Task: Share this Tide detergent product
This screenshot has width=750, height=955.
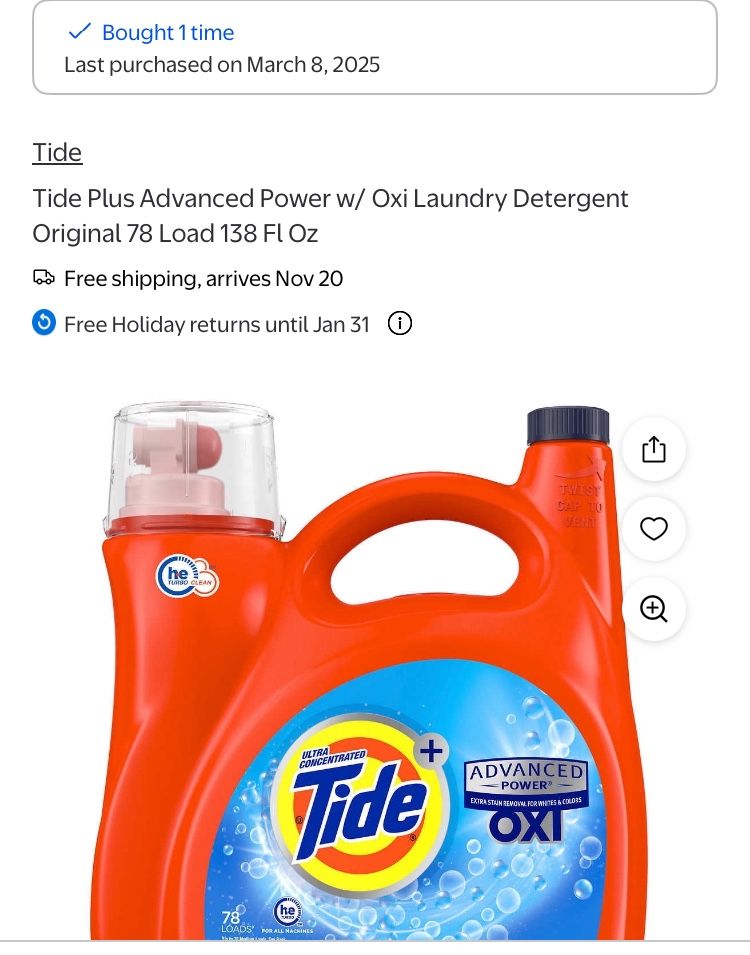Action: pyautogui.click(x=653, y=449)
